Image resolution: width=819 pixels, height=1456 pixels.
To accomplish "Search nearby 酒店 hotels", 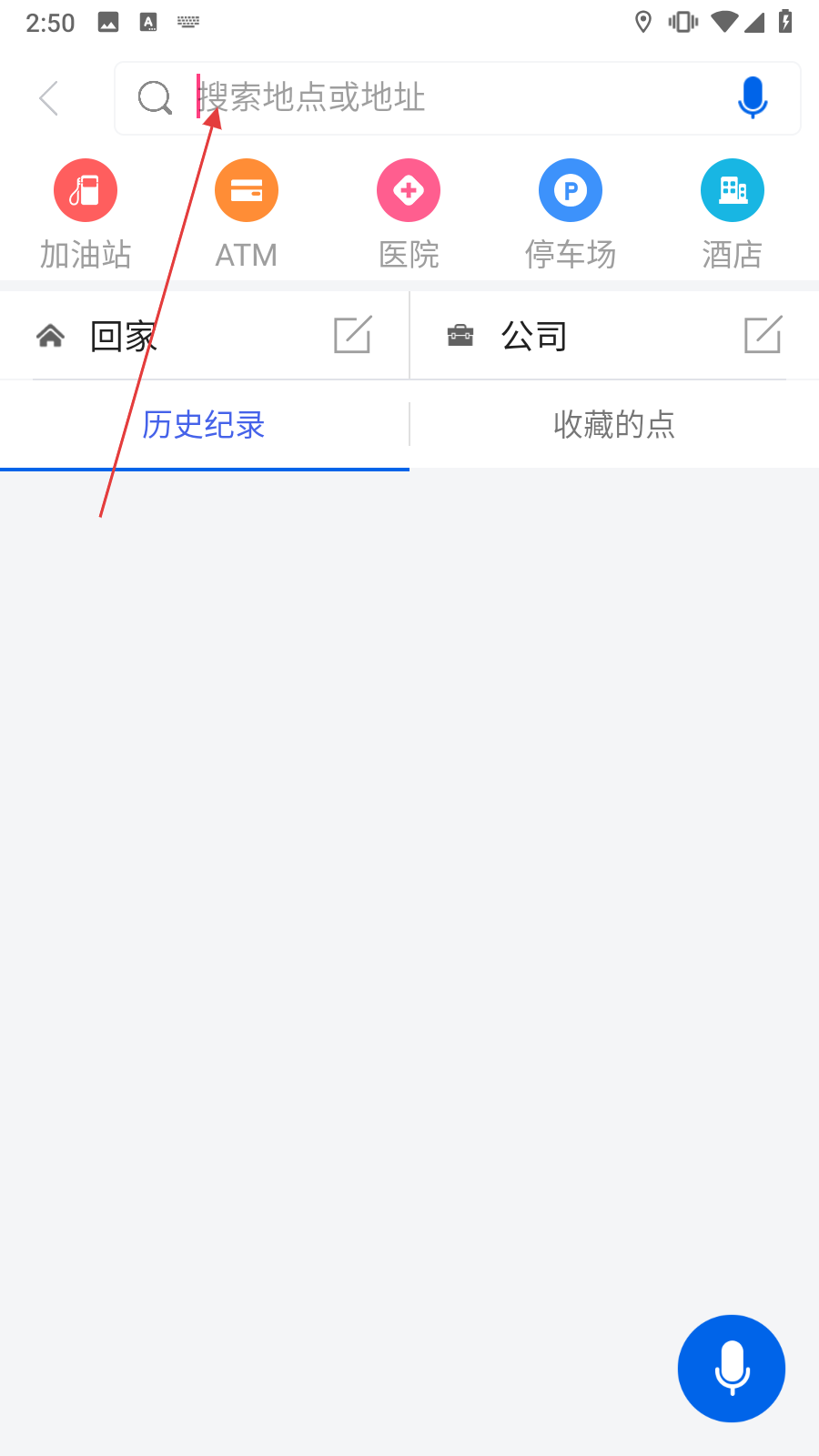I will tap(733, 215).
